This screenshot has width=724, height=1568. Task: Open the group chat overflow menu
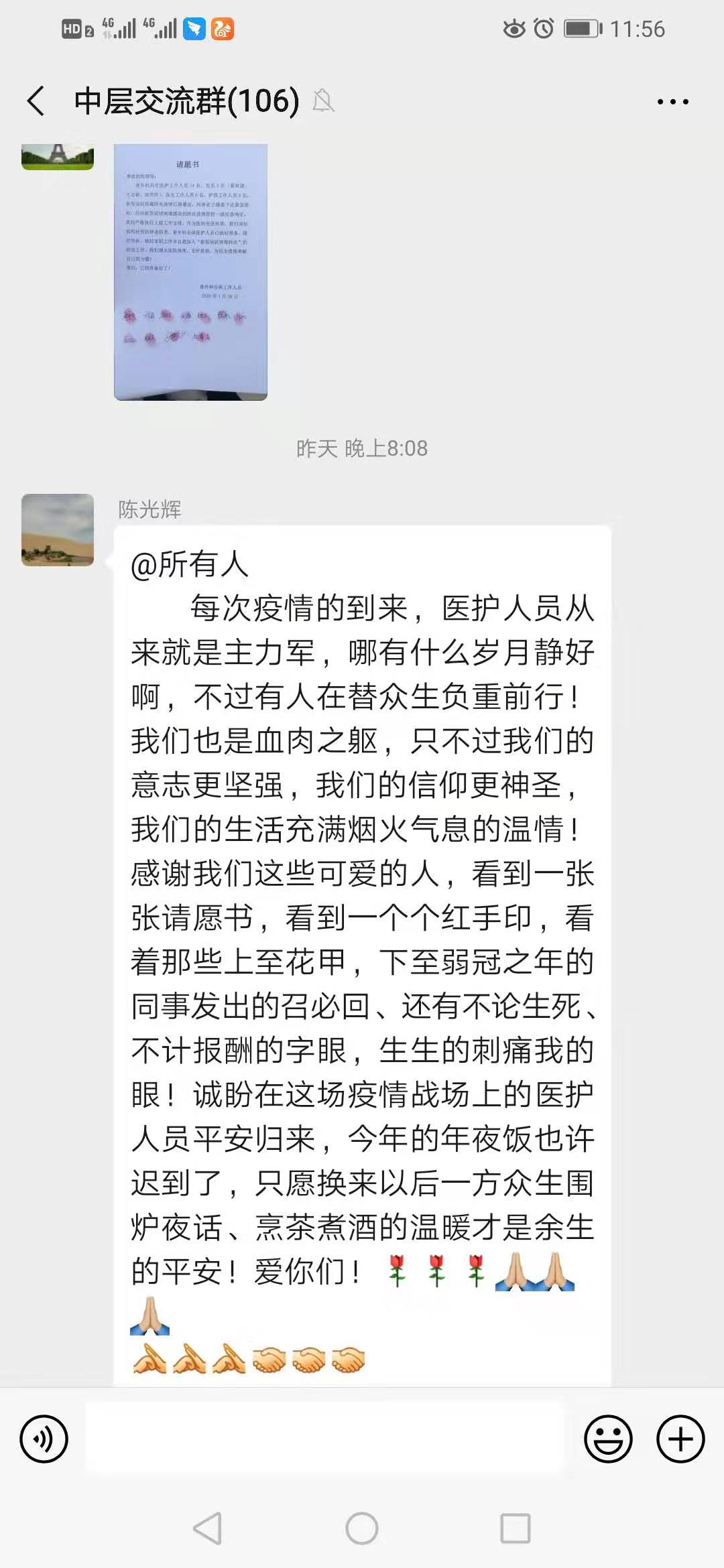tap(672, 102)
